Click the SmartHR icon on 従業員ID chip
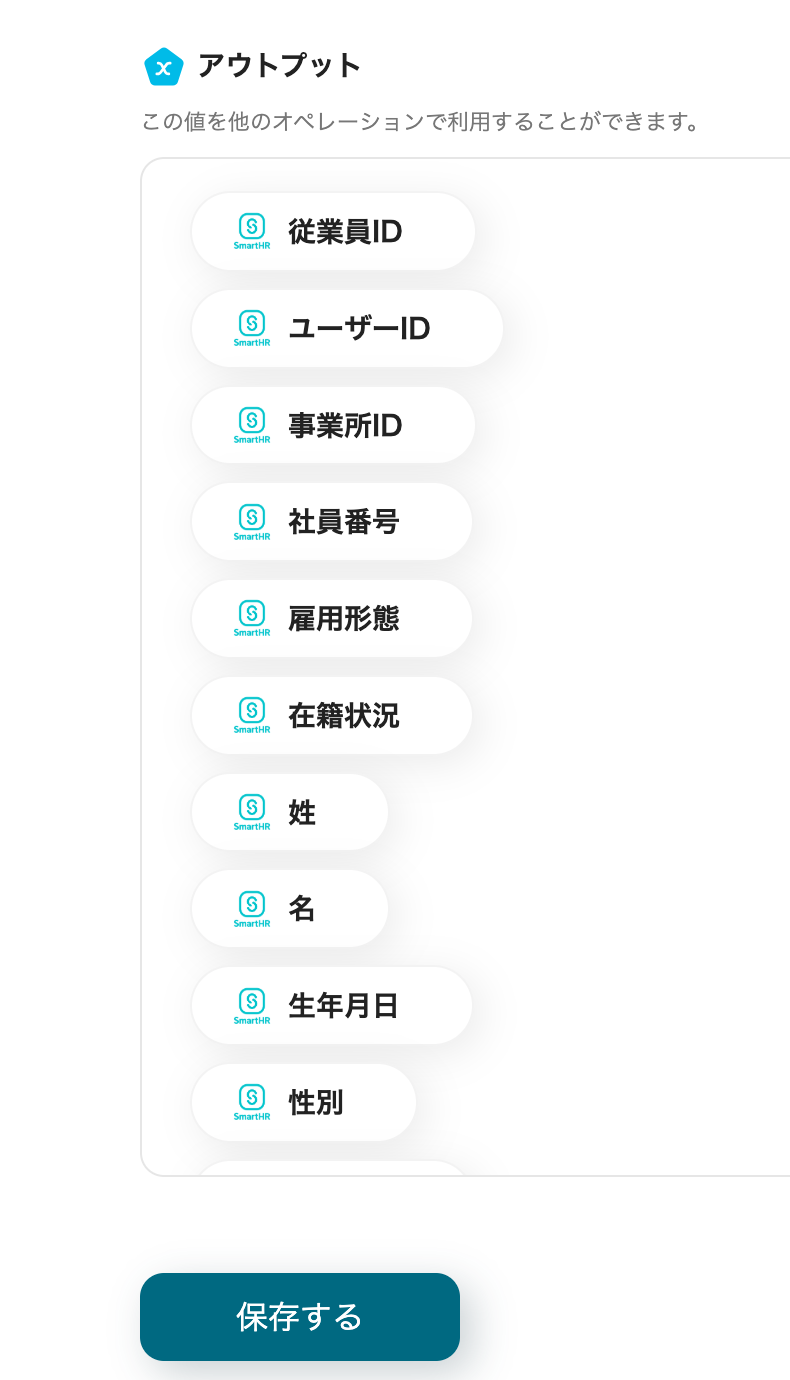This screenshot has width=790, height=1380. tap(251, 231)
